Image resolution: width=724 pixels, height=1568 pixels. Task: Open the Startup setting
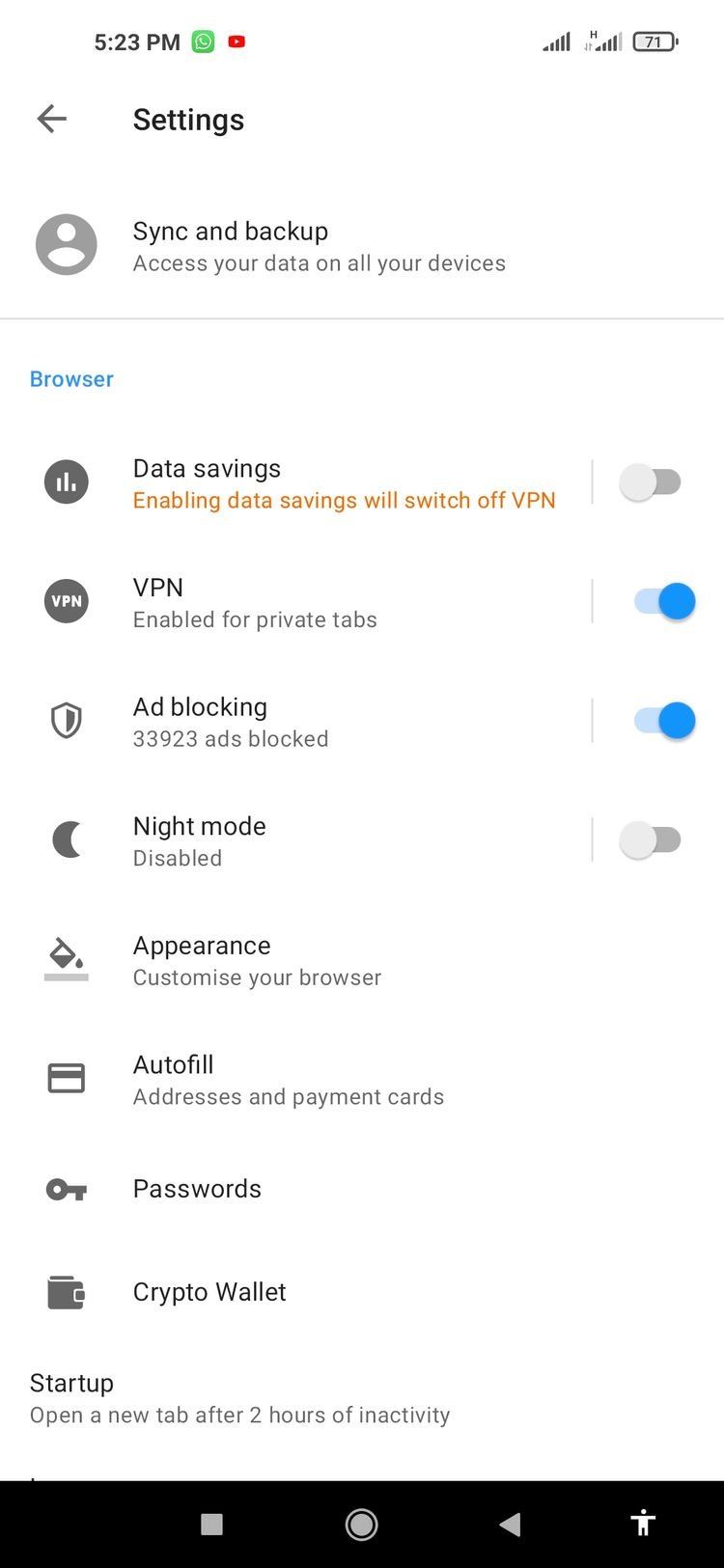pos(239,1398)
